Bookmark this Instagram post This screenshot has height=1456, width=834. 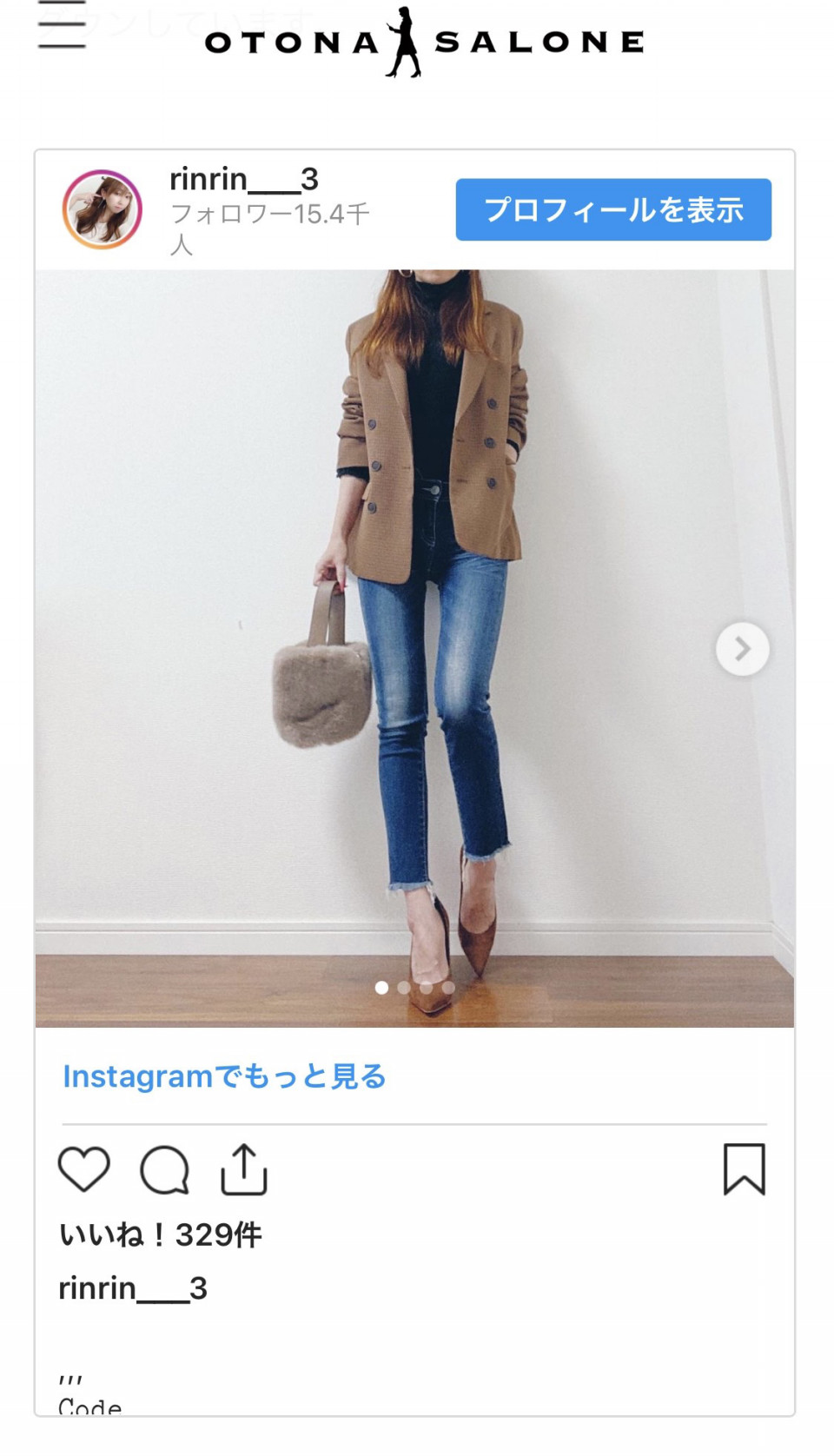tap(745, 1169)
